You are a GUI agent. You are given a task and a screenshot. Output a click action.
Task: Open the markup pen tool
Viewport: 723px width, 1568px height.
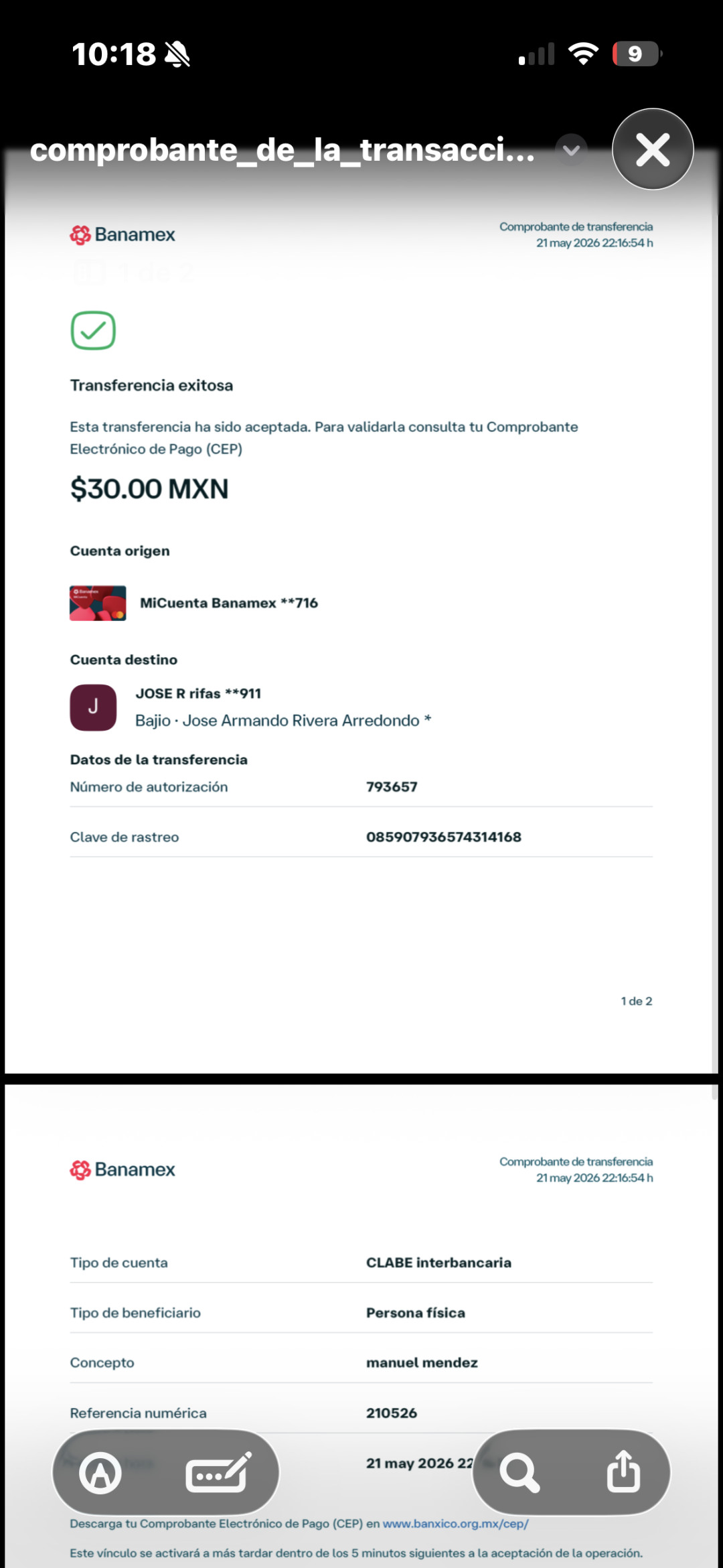point(100,1474)
